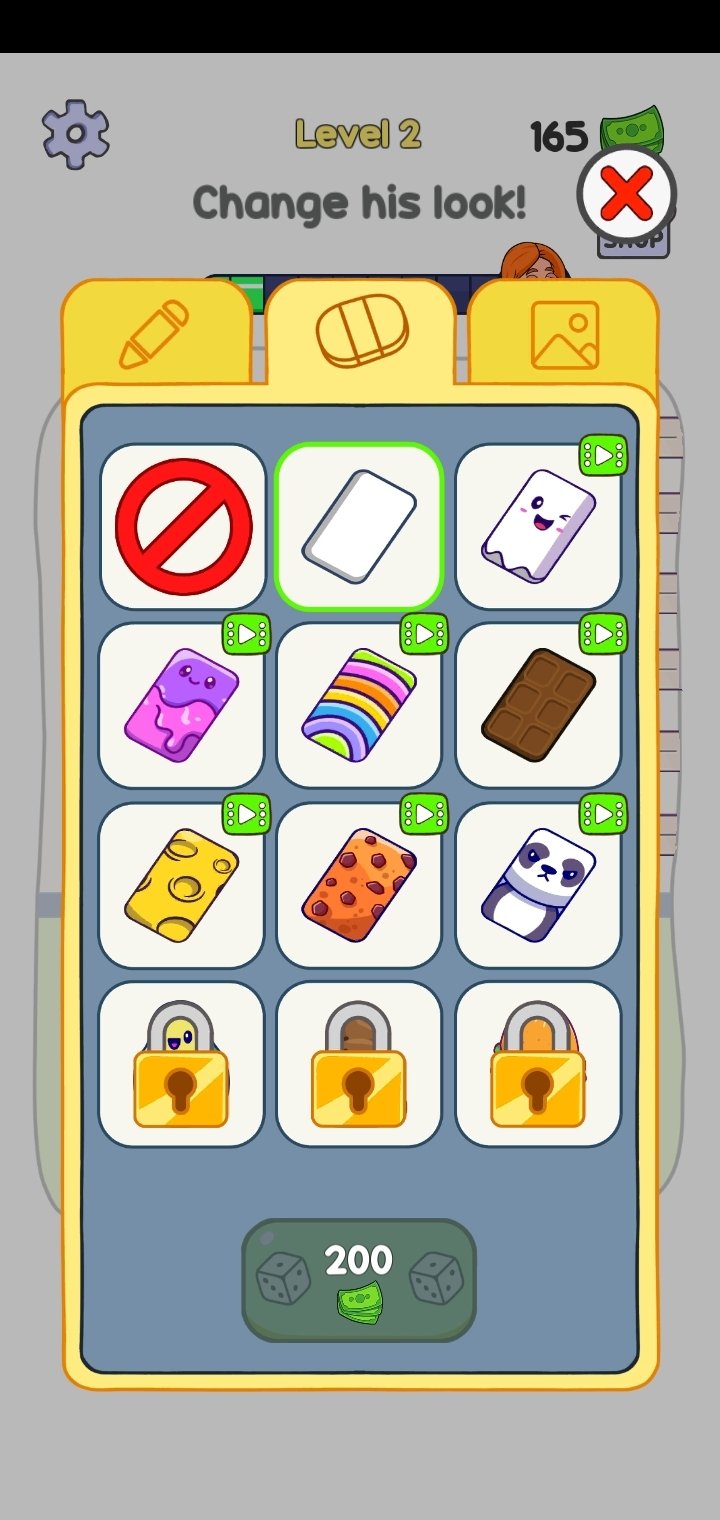Tap the locked brown skin tile
The height and width of the screenshot is (1520, 720).
(359, 1064)
